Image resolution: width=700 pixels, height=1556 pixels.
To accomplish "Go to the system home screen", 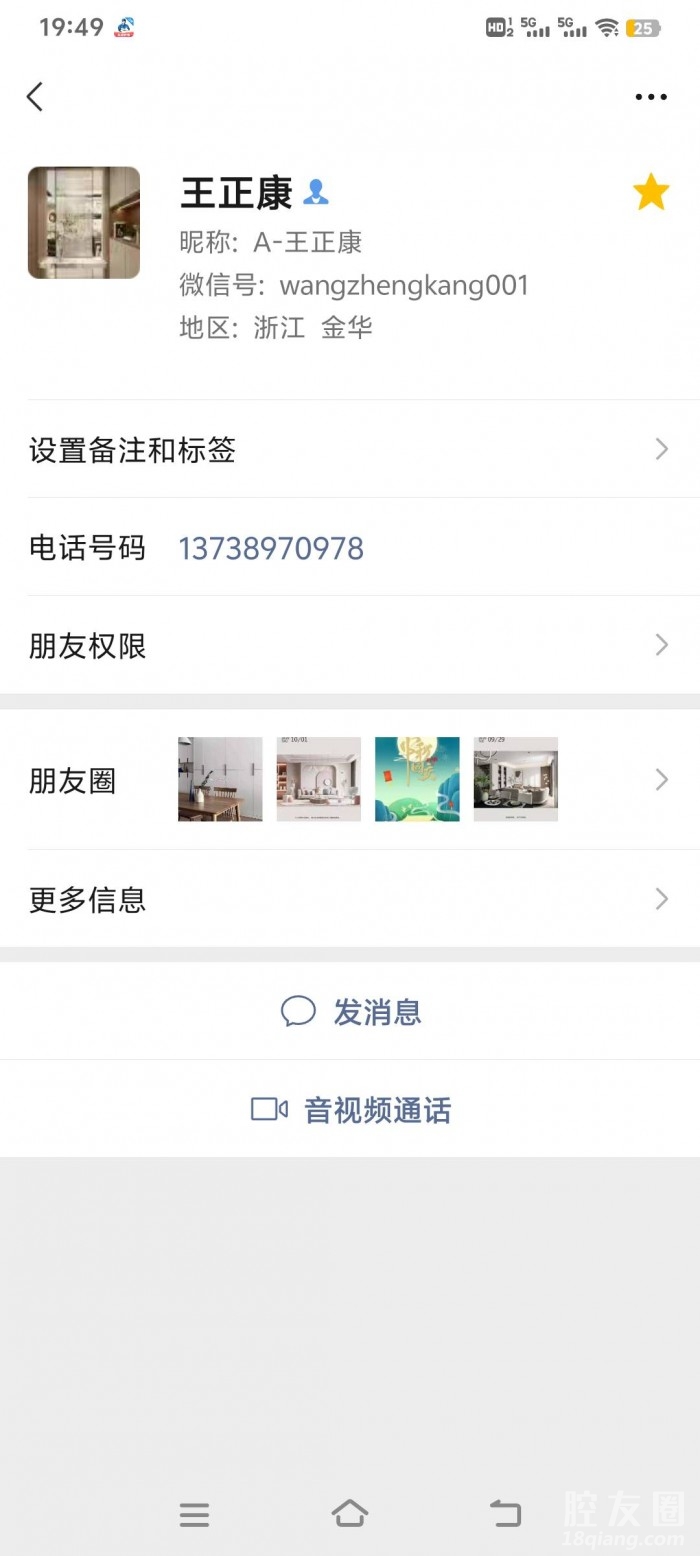I will 349,1514.
